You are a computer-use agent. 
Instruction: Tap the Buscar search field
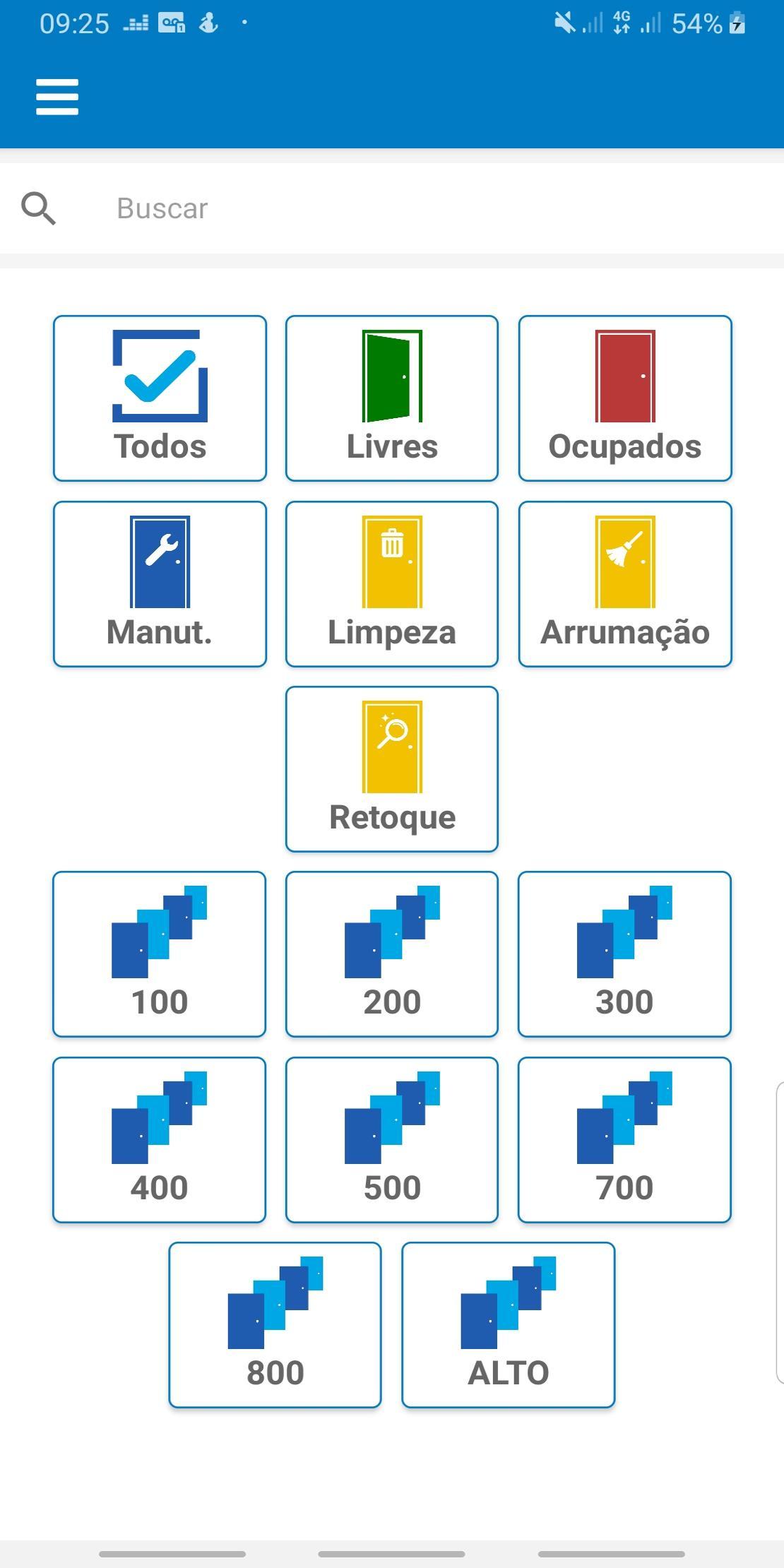click(x=392, y=208)
